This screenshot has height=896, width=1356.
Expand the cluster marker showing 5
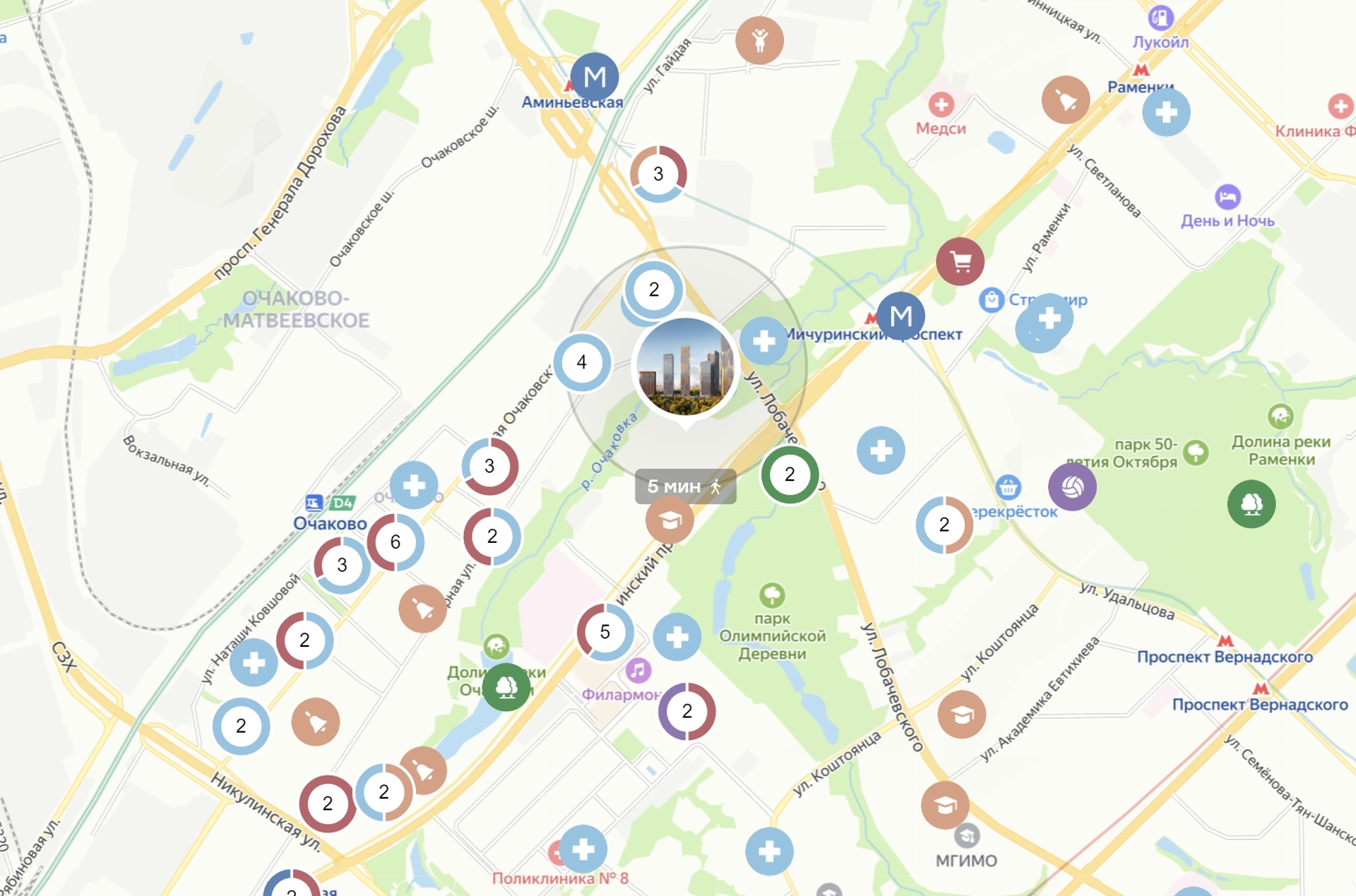pyautogui.click(x=605, y=631)
